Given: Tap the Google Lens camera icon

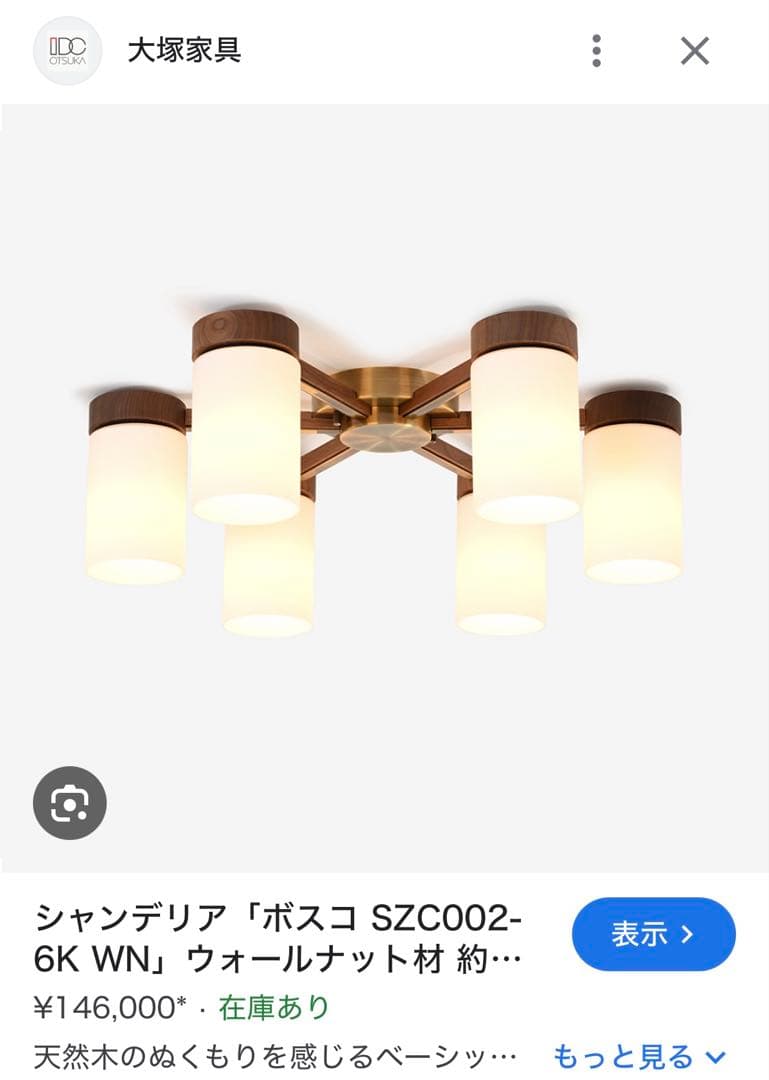Looking at the screenshot, I should (x=69, y=801).
